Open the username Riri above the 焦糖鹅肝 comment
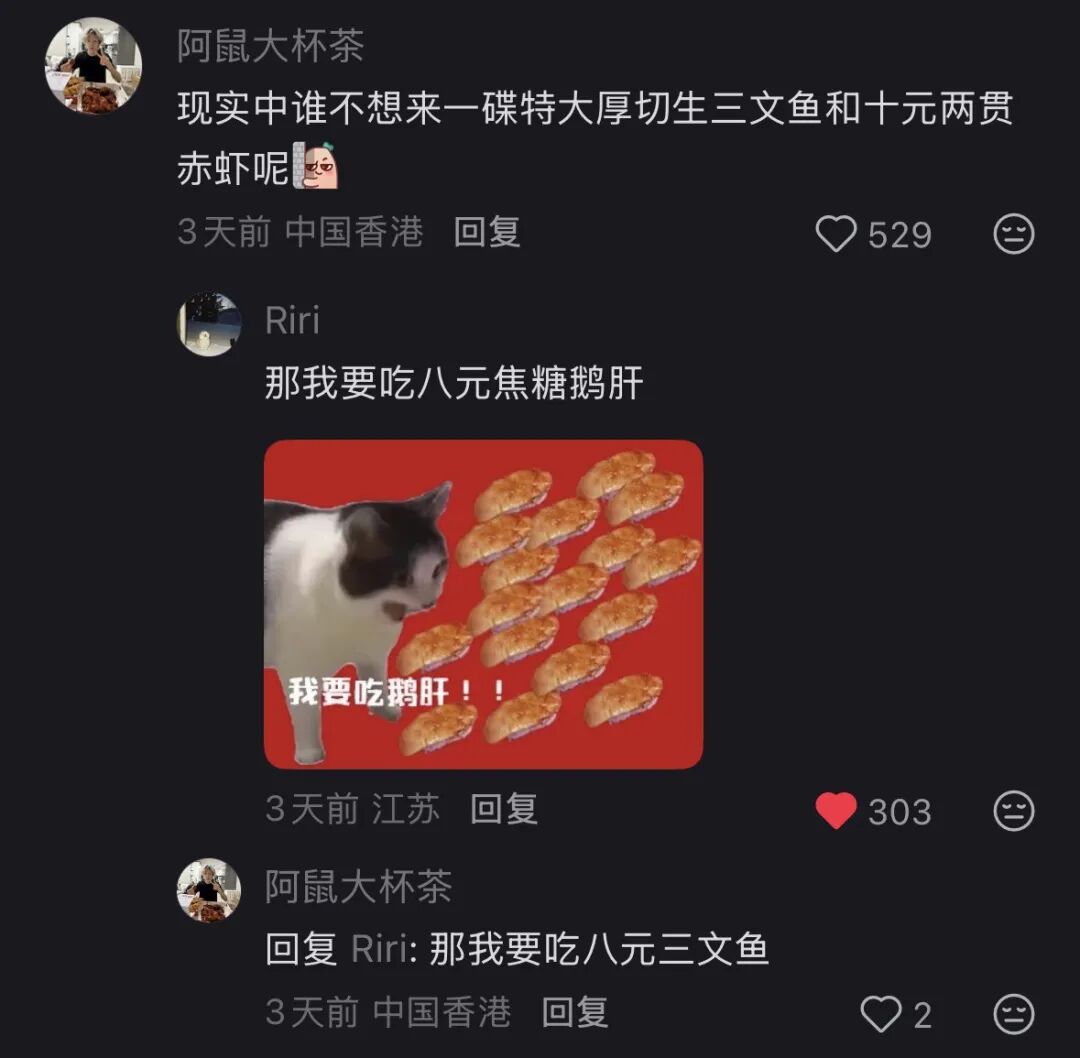 [x=292, y=321]
